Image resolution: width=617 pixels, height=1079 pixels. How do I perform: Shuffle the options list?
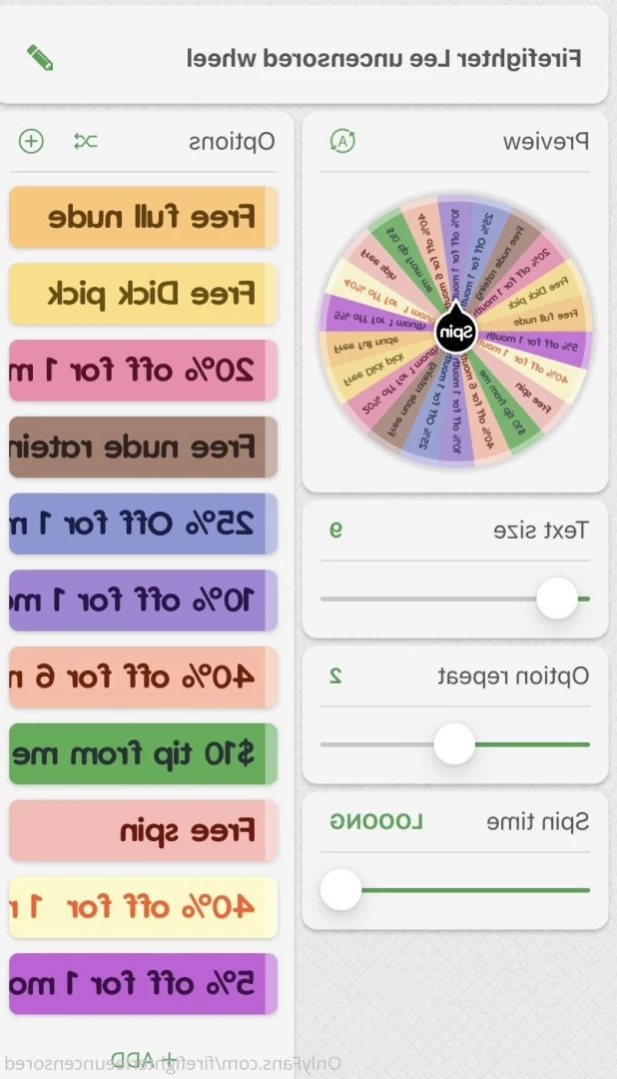(85, 141)
